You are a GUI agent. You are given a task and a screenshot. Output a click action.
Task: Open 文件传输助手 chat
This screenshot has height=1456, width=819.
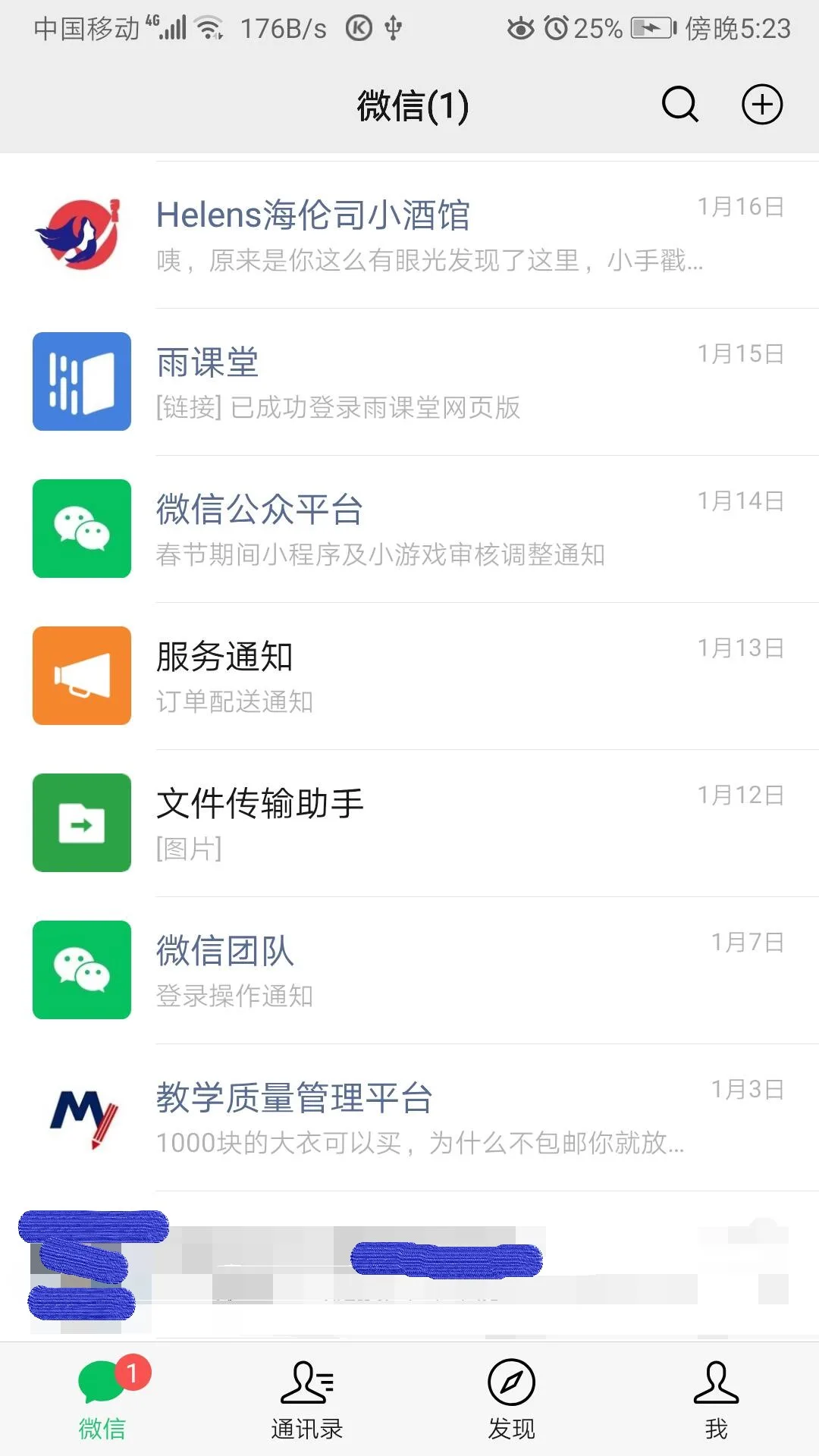[x=409, y=824]
